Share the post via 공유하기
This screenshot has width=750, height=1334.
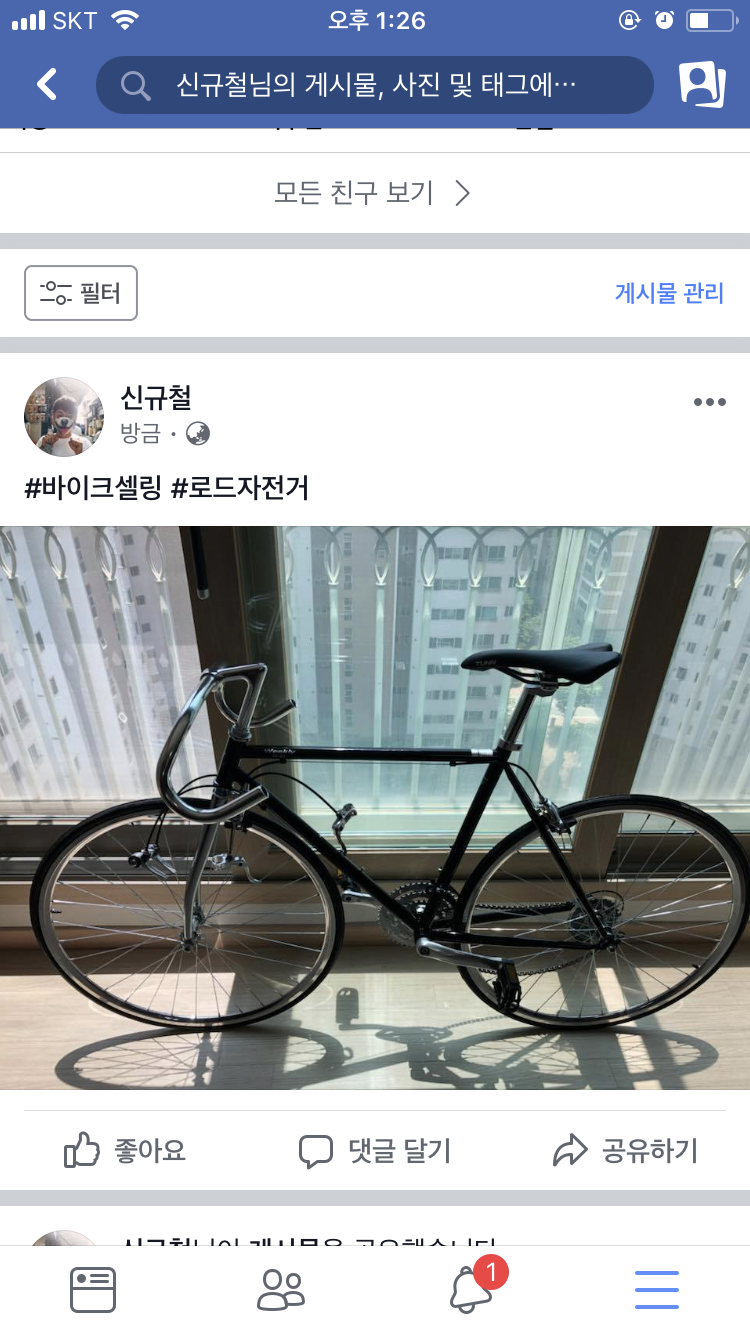(x=626, y=1151)
